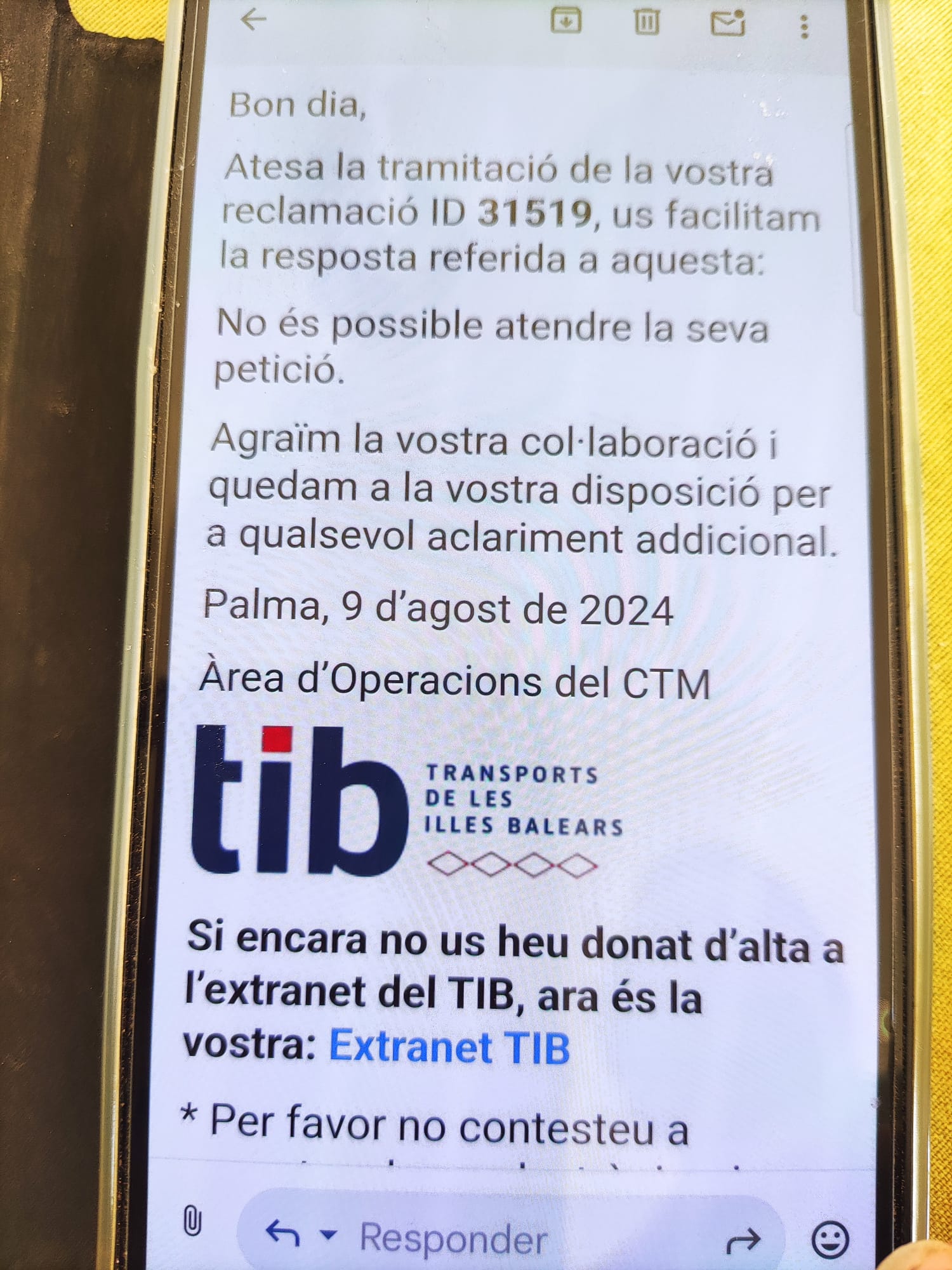Tap Responder to reply
The image size is (952, 1270).
click(x=453, y=1238)
